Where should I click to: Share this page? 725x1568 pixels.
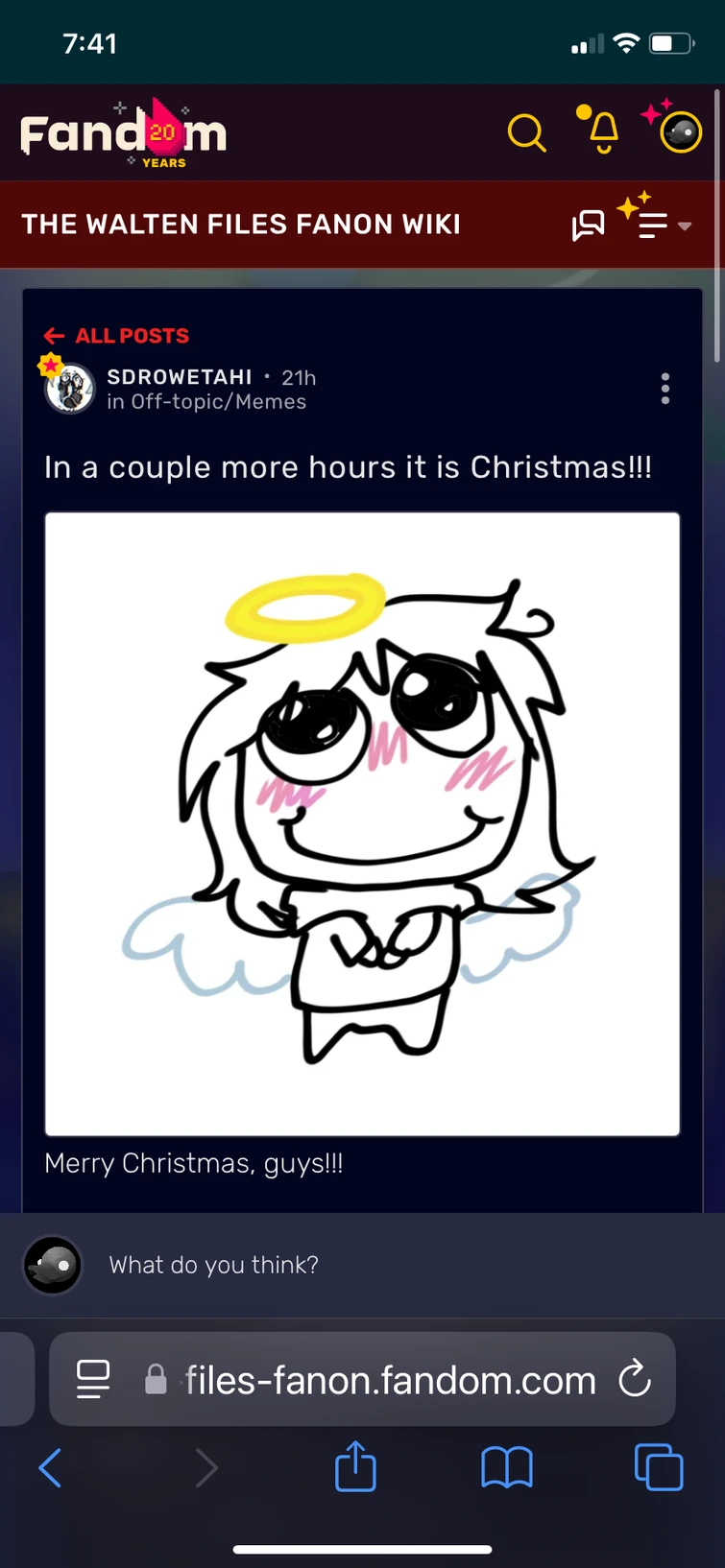pos(355,1467)
